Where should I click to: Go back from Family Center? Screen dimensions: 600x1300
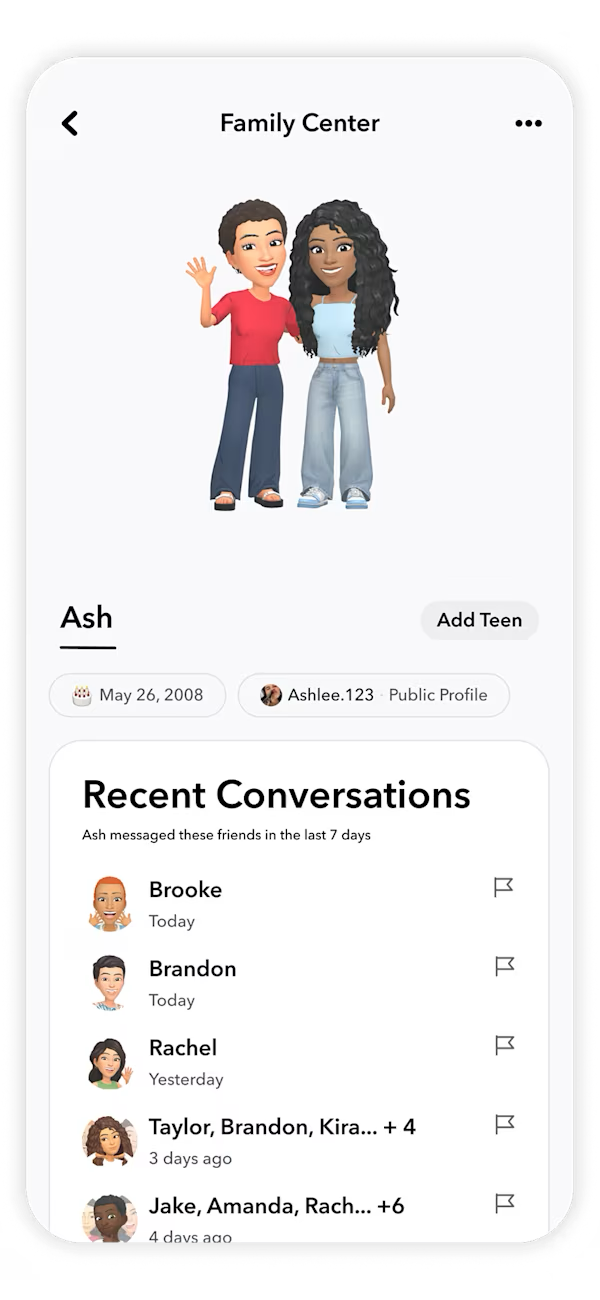click(69, 123)
